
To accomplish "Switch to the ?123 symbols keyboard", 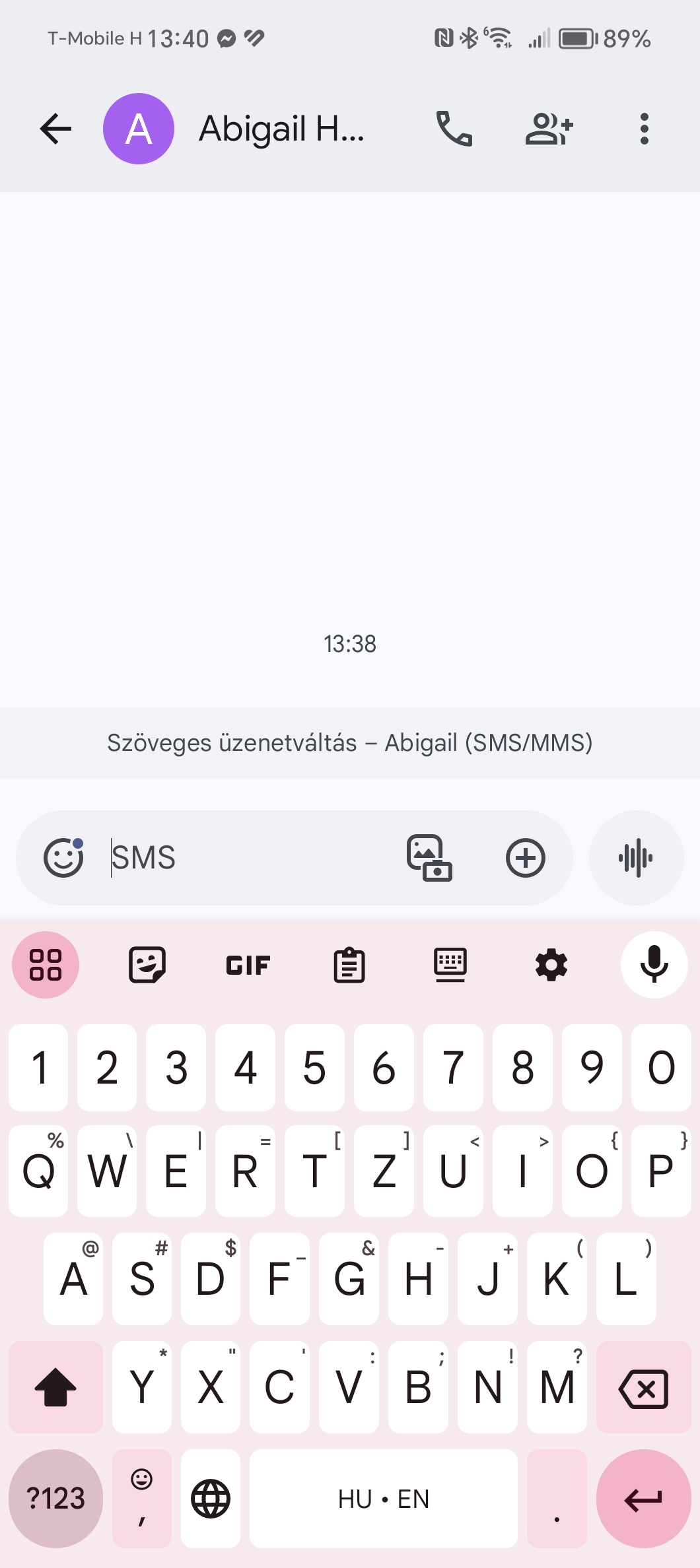I will (x=55, y=1499).
